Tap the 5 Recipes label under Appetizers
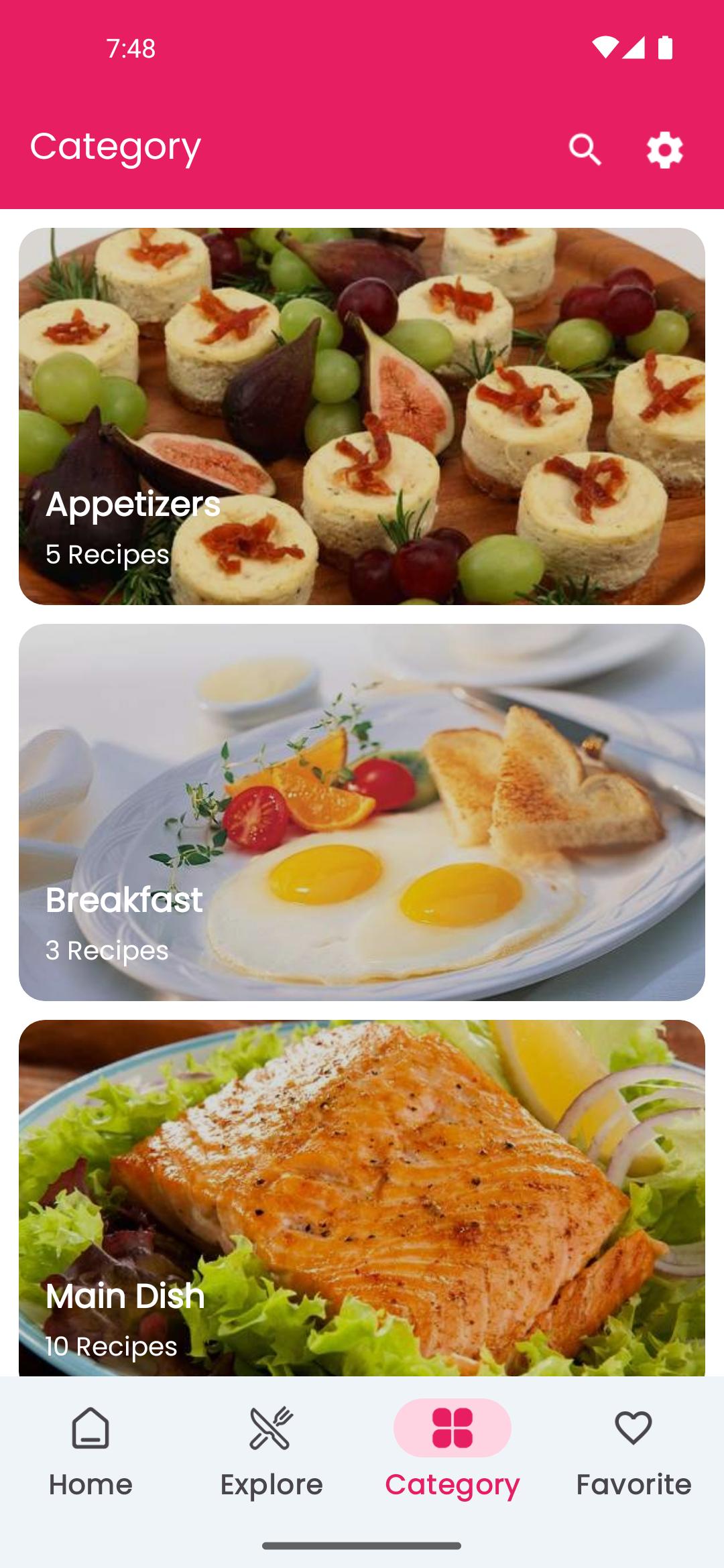Image resolution: width=724 pixels, height=1568 pixels. tap(107, 555)
